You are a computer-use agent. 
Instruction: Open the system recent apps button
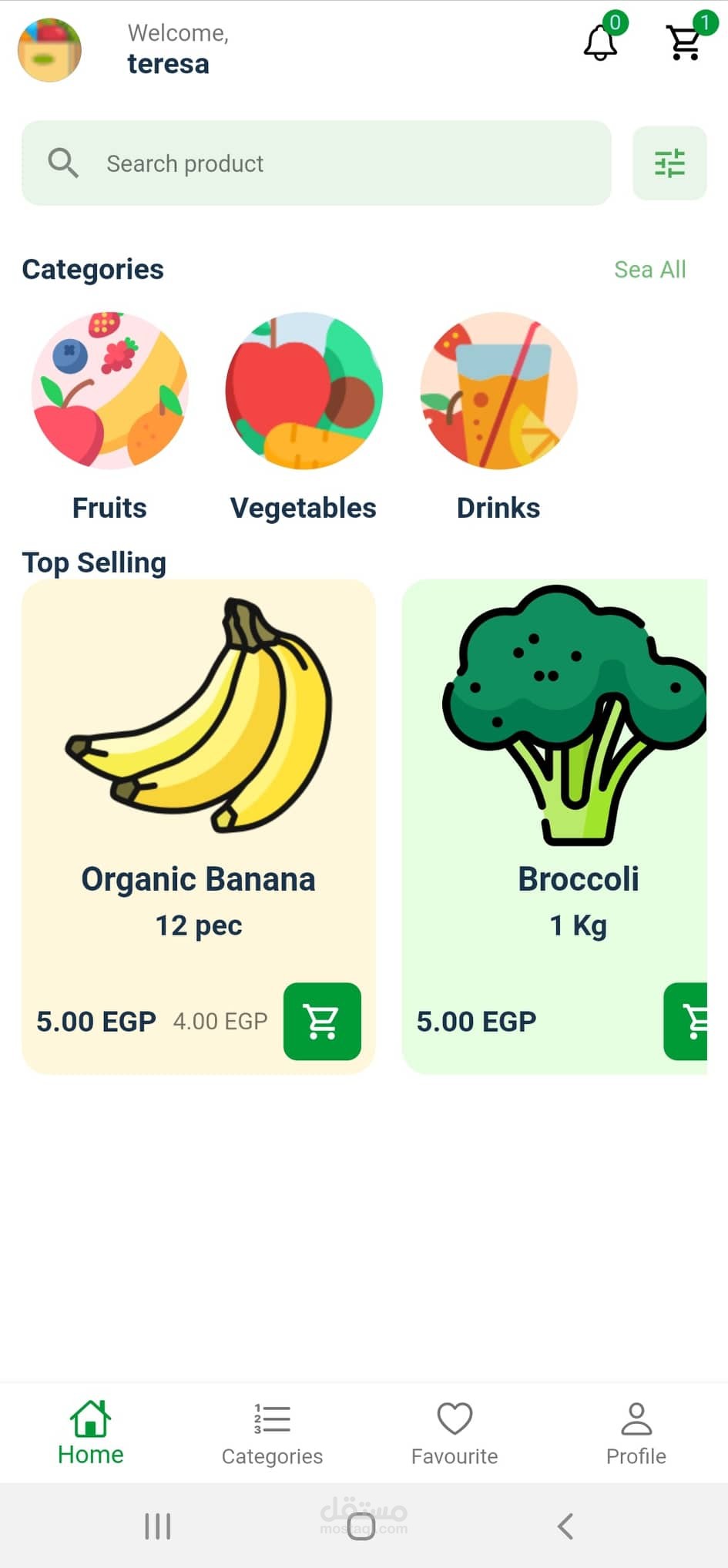(x=158, y=1526)
